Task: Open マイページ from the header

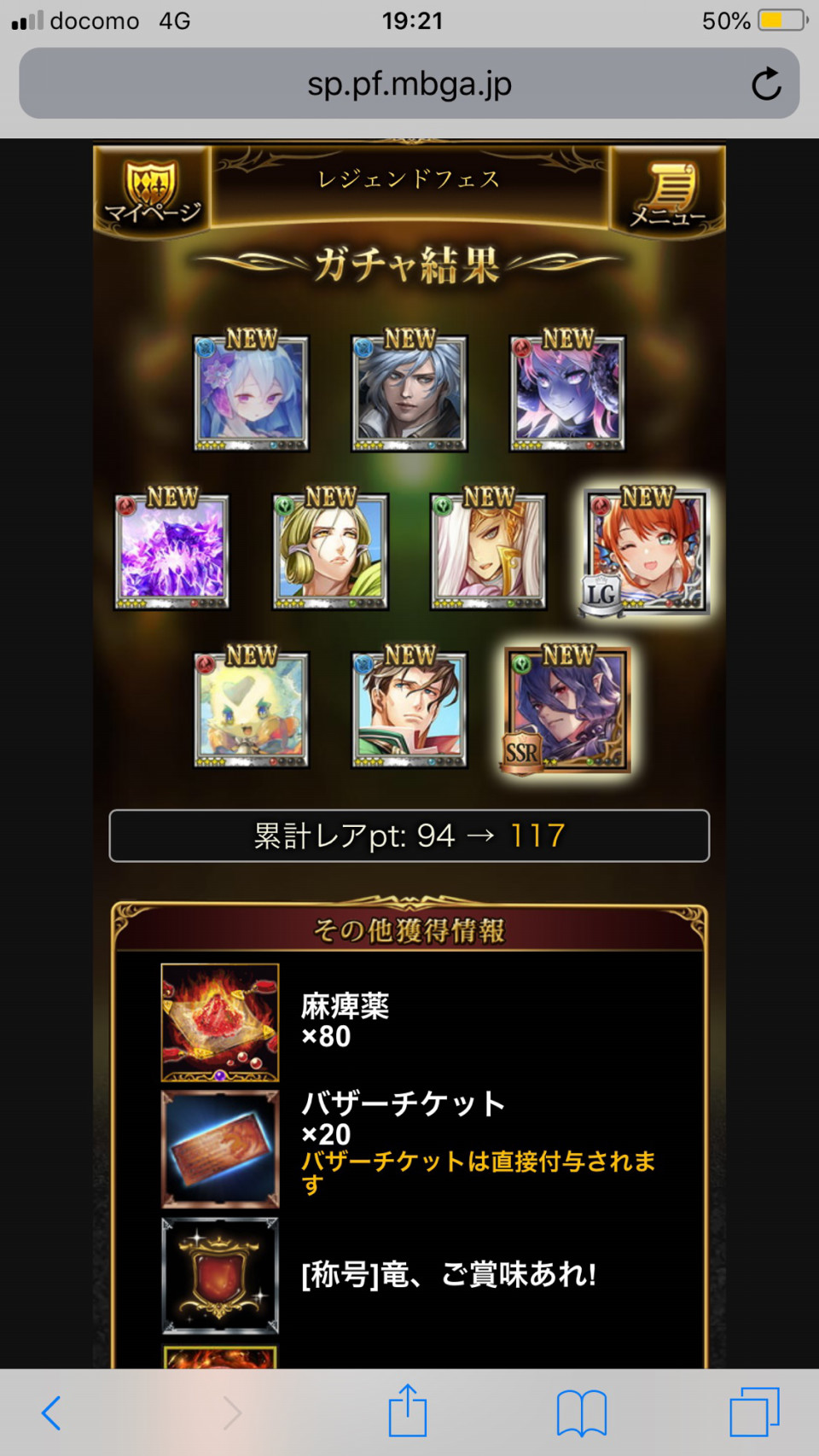Action: coord(152,192)
